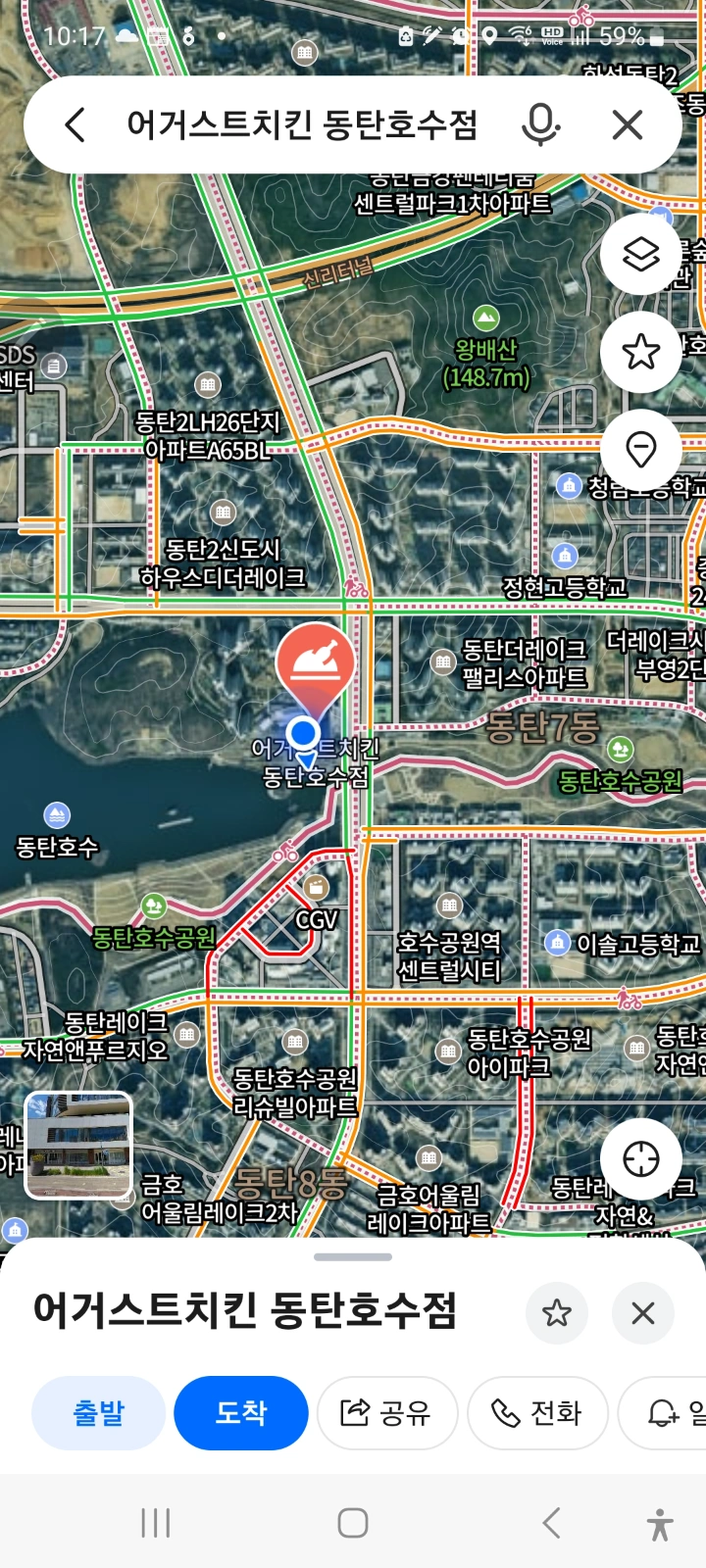Viewport: 706px width, 1568px height.
Task: Set this place as 출발 point
Action: pyautogui.click(x=98, y=1412)
